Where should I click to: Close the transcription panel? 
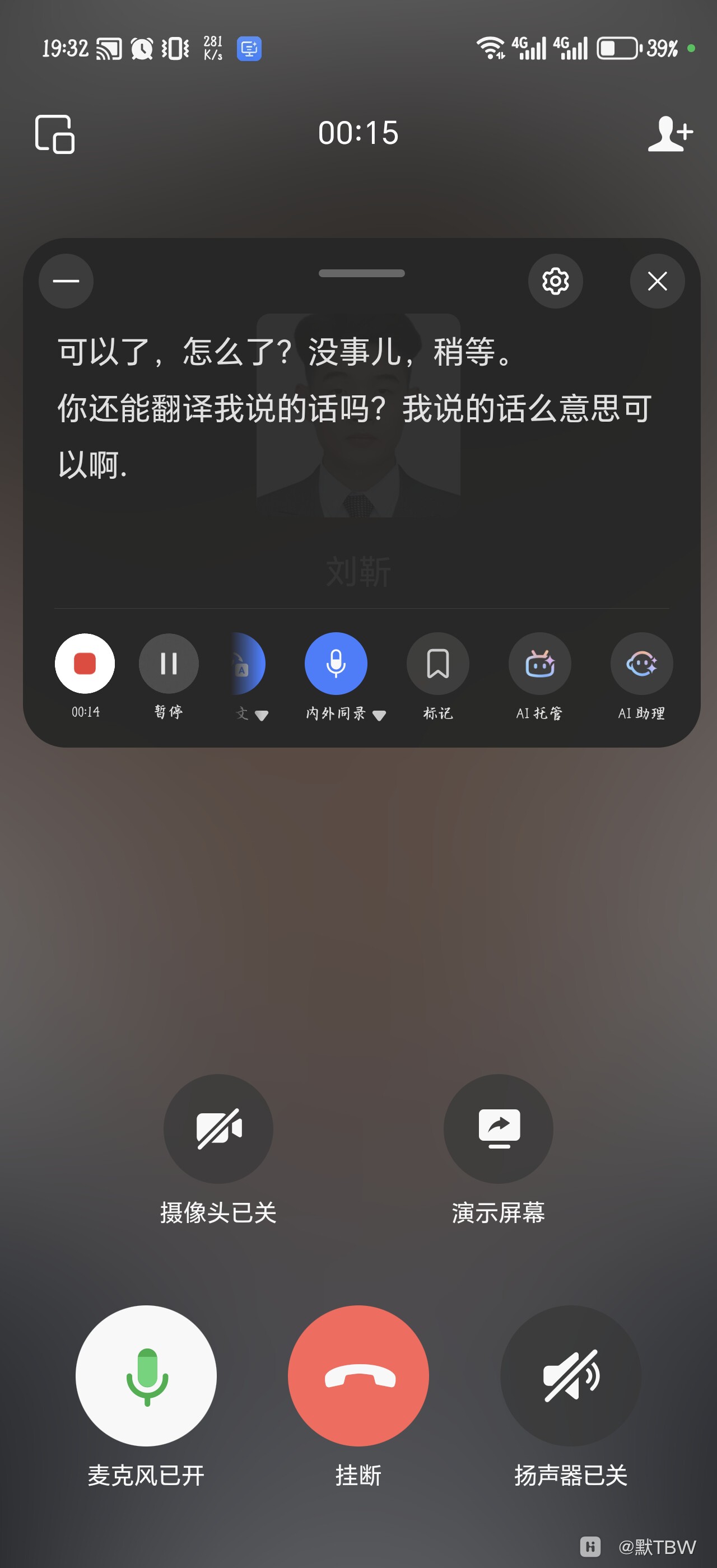point(658,281)
